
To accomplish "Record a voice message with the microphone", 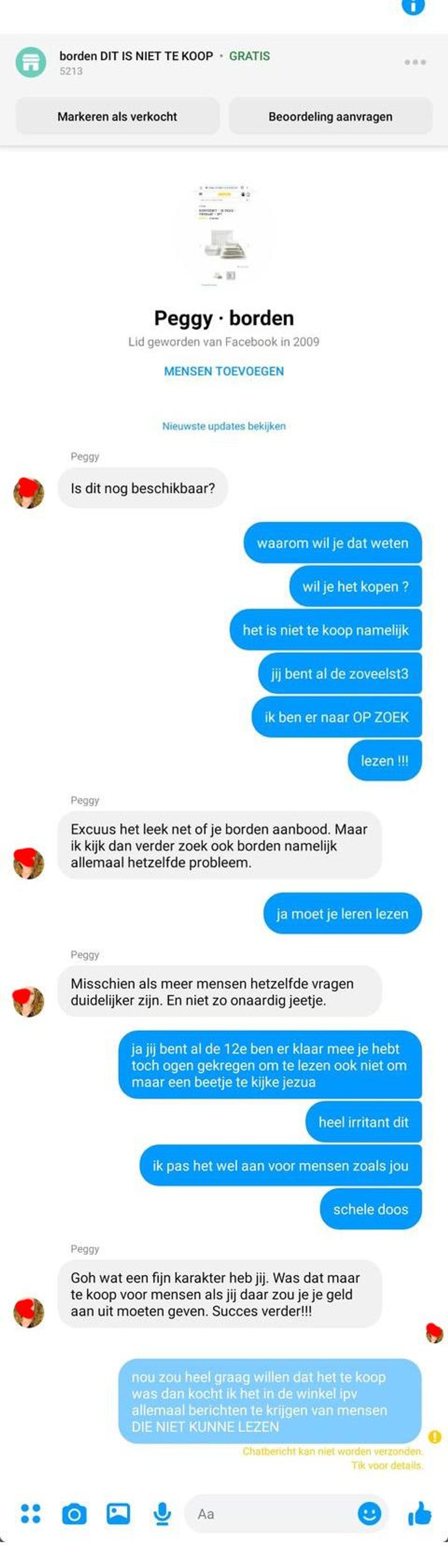I will pos(162,1513).
